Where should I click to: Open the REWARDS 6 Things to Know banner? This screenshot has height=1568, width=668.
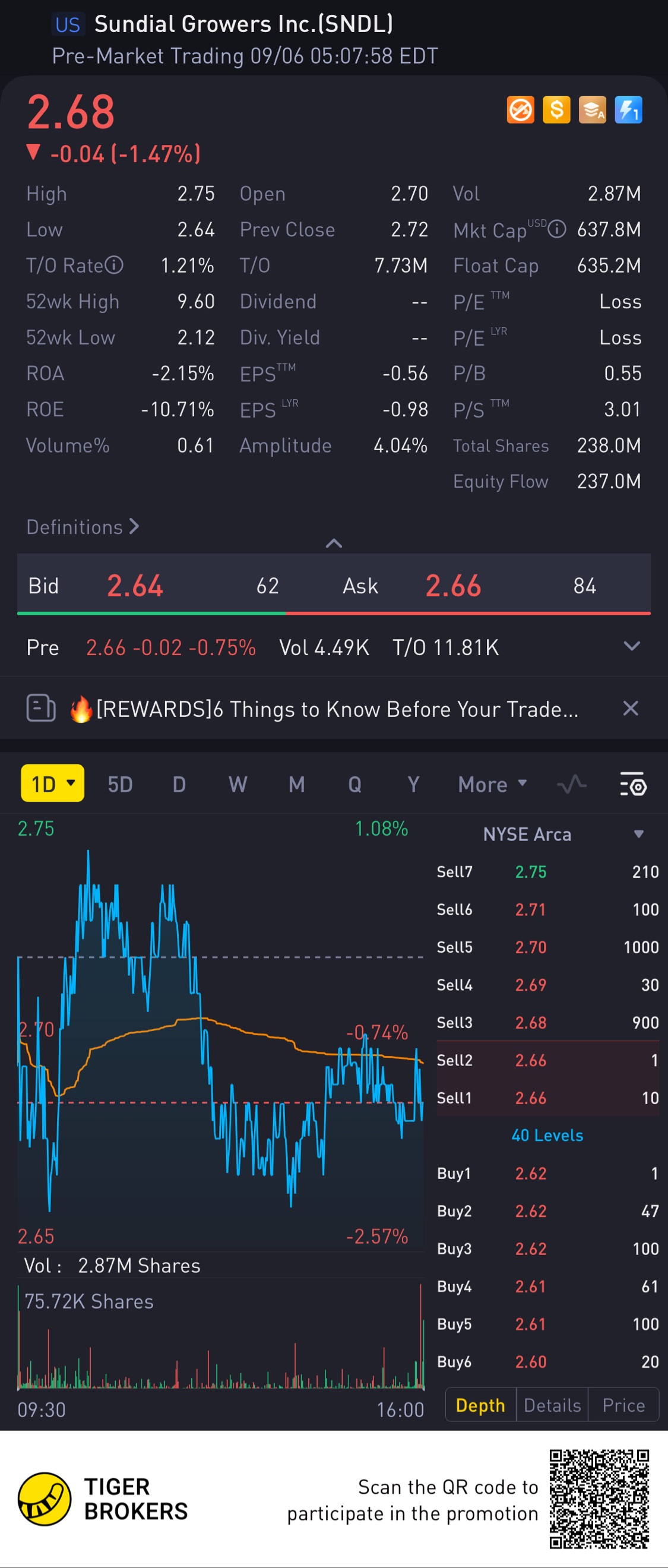(337, 709)
